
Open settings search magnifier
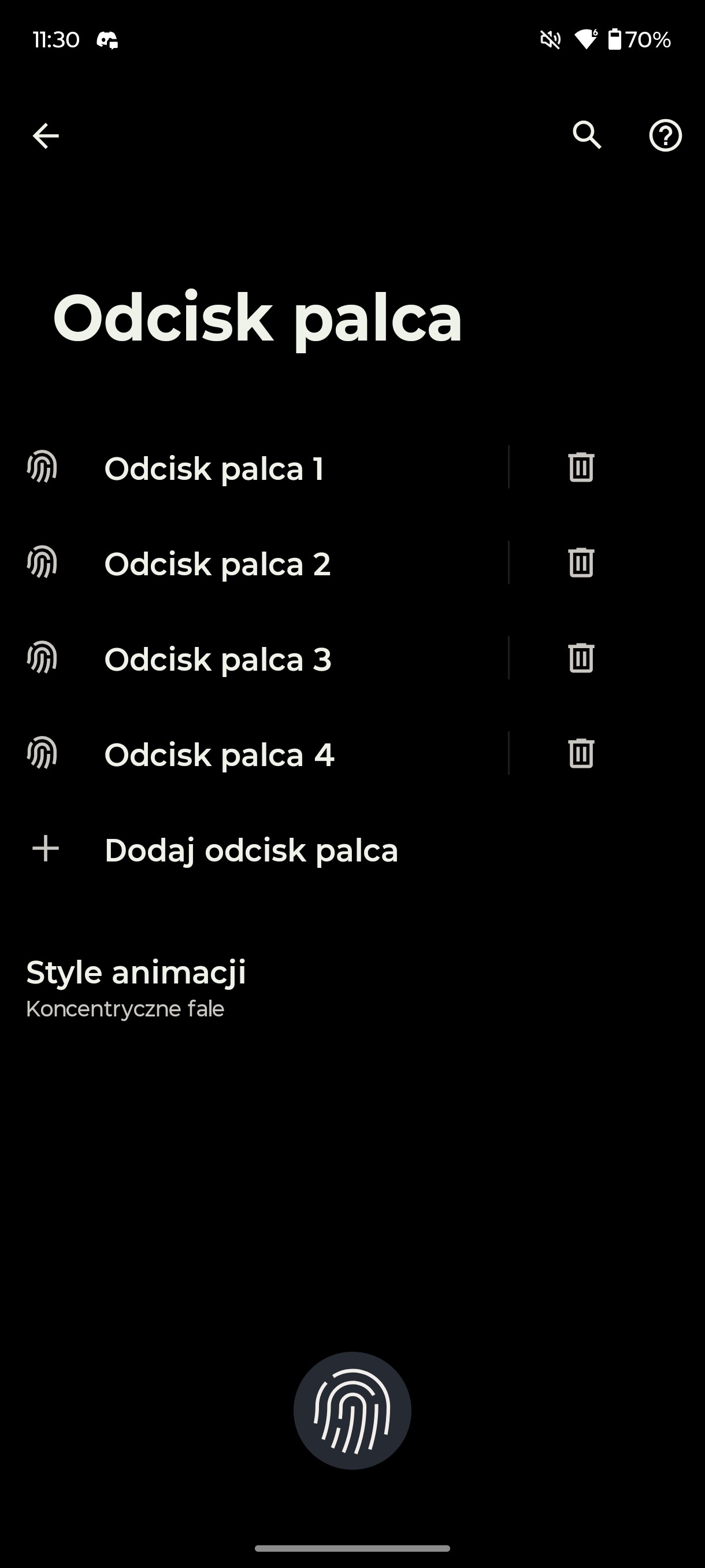(x=587, y=135)
